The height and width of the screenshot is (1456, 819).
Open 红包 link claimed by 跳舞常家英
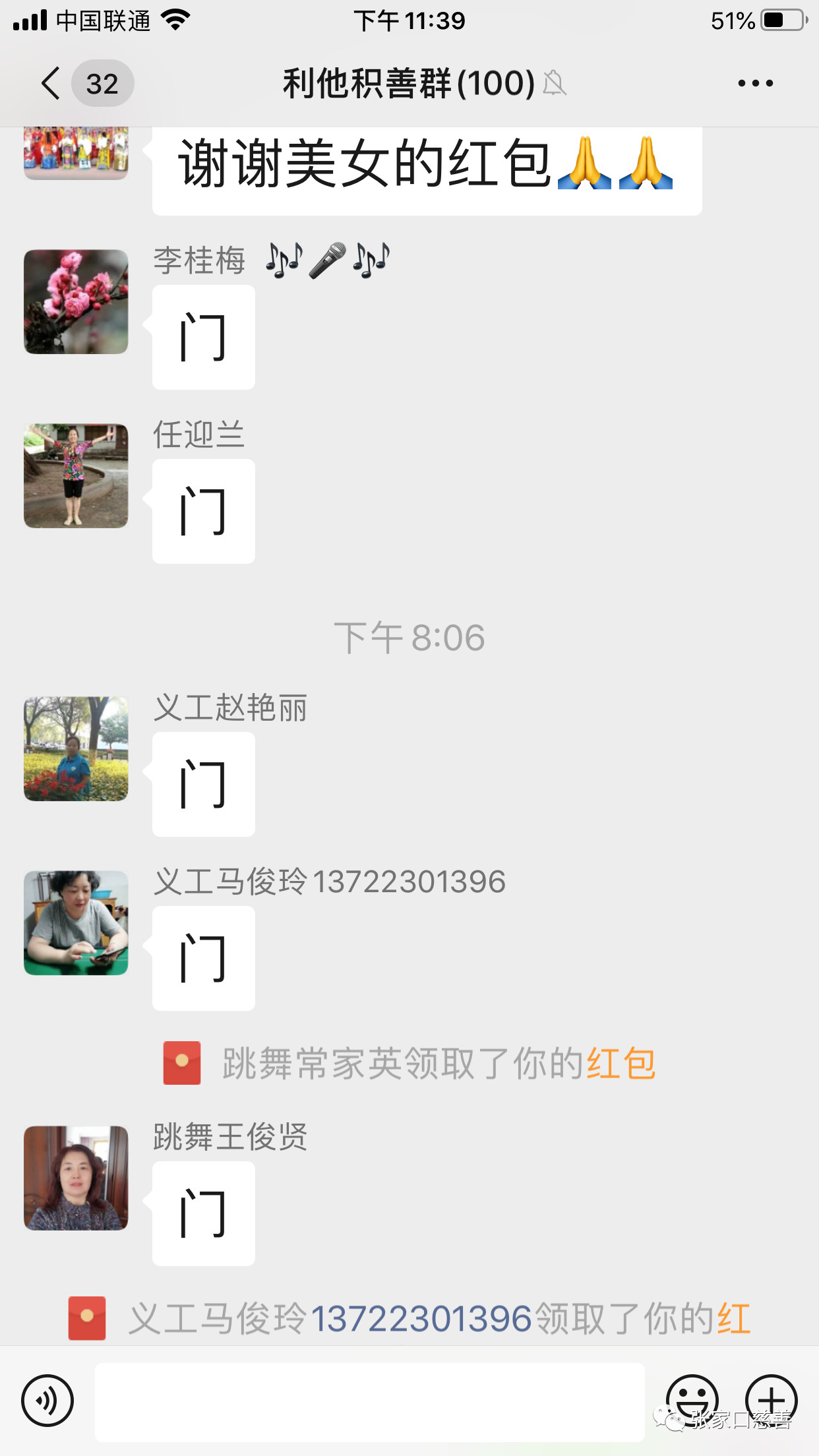click(621, 1063)
